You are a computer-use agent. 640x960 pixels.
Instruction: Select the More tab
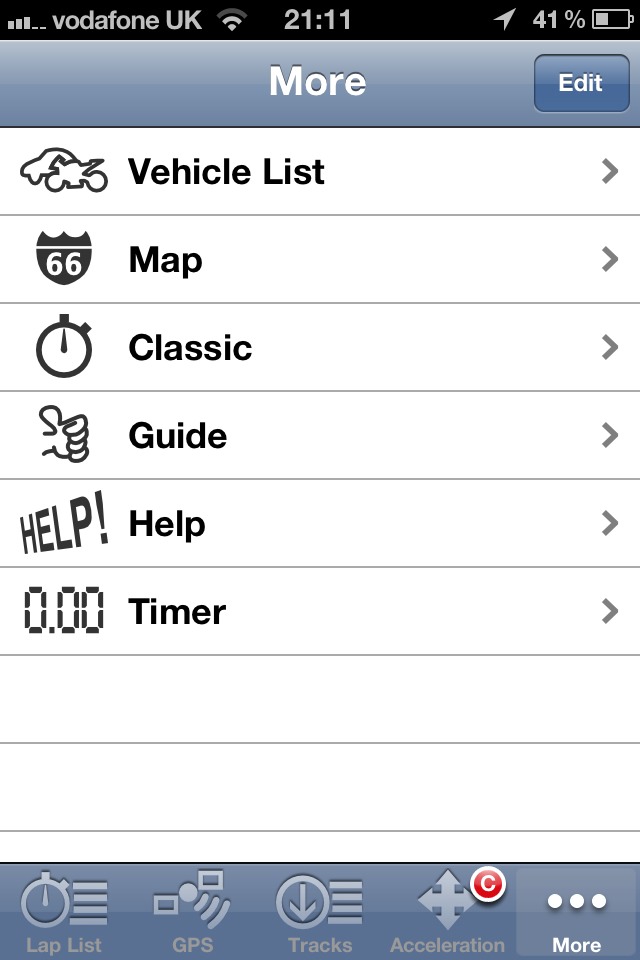[x=577, y=912]
